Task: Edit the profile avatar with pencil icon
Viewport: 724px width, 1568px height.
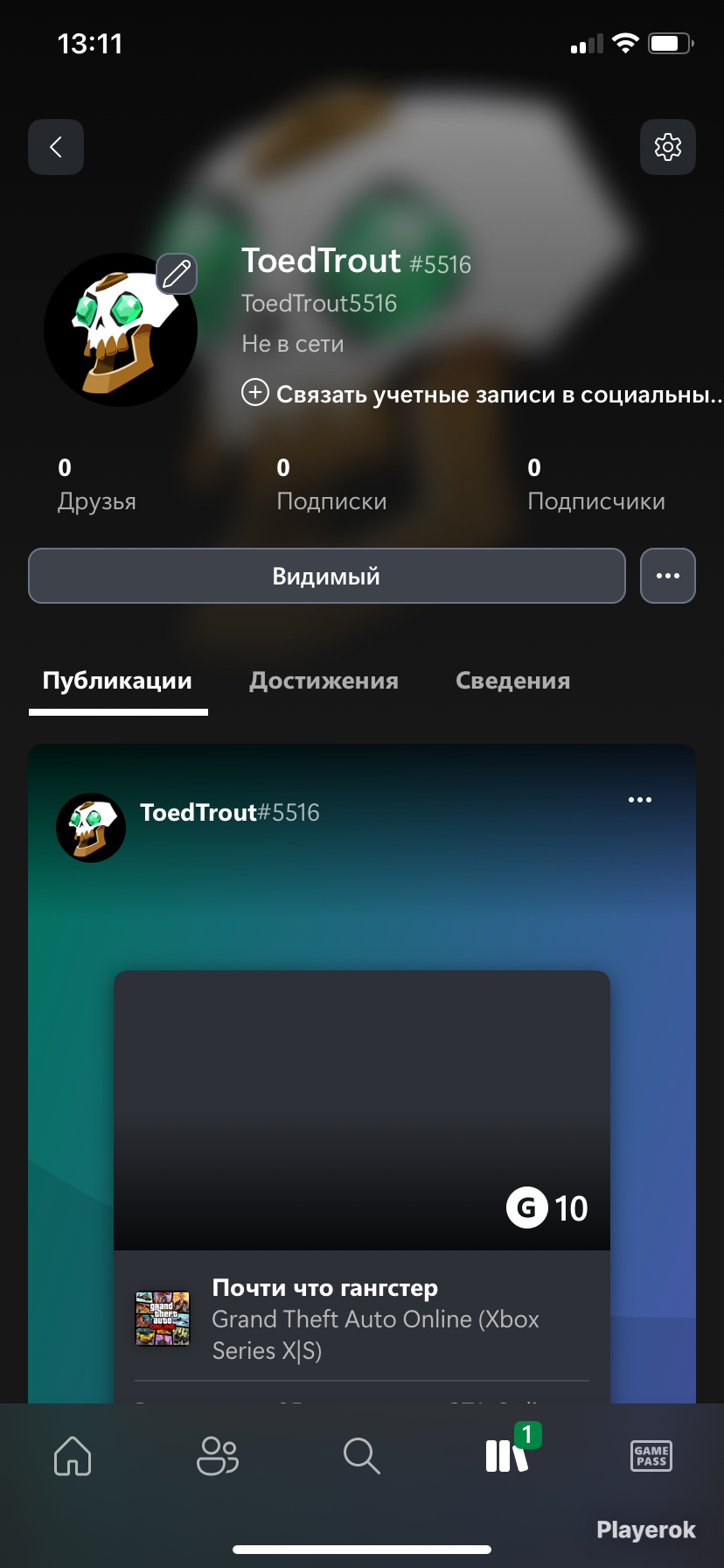Action: pyautogui.click(x=177, y=274)
